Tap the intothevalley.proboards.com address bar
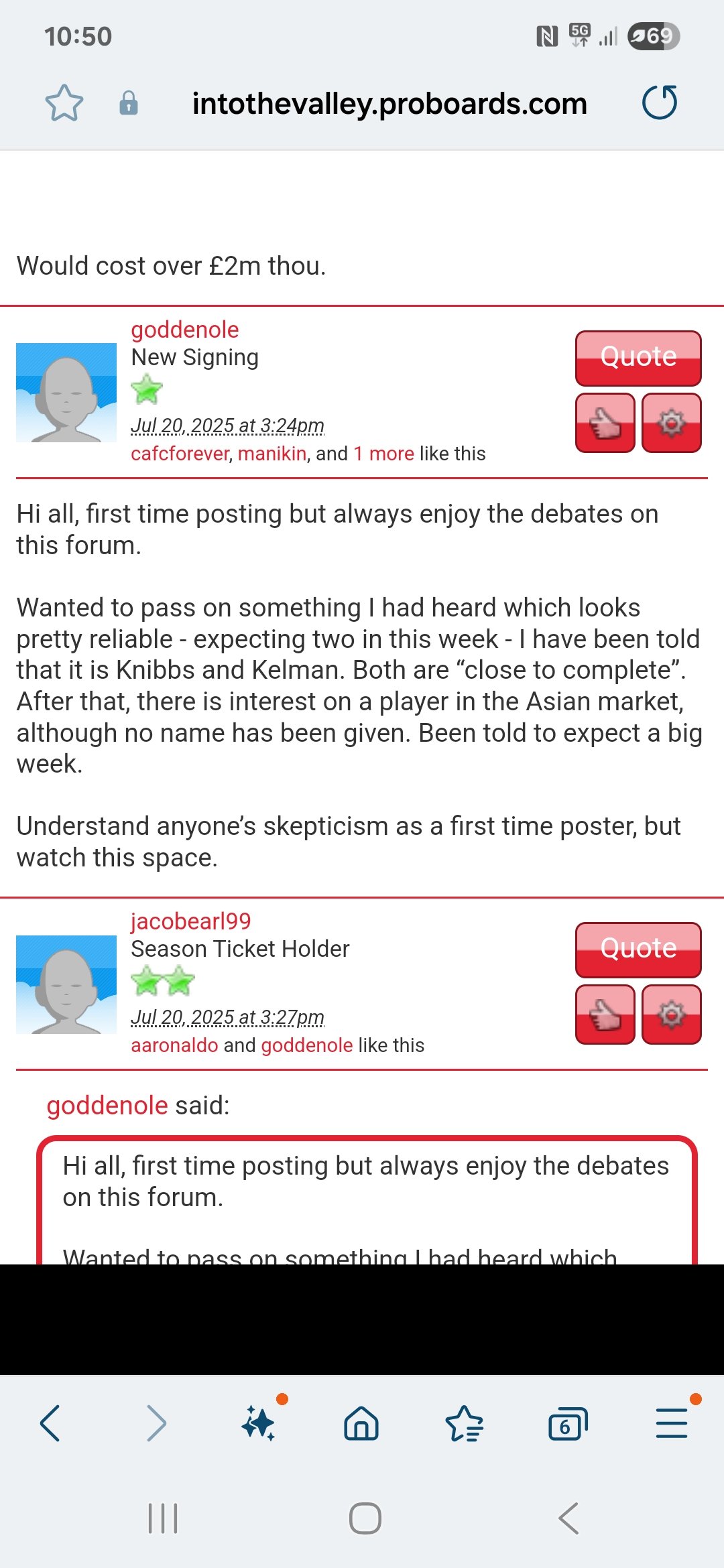Image resolution: width=724 pixels, height=1568 pixels. click(x=389, y=104)
